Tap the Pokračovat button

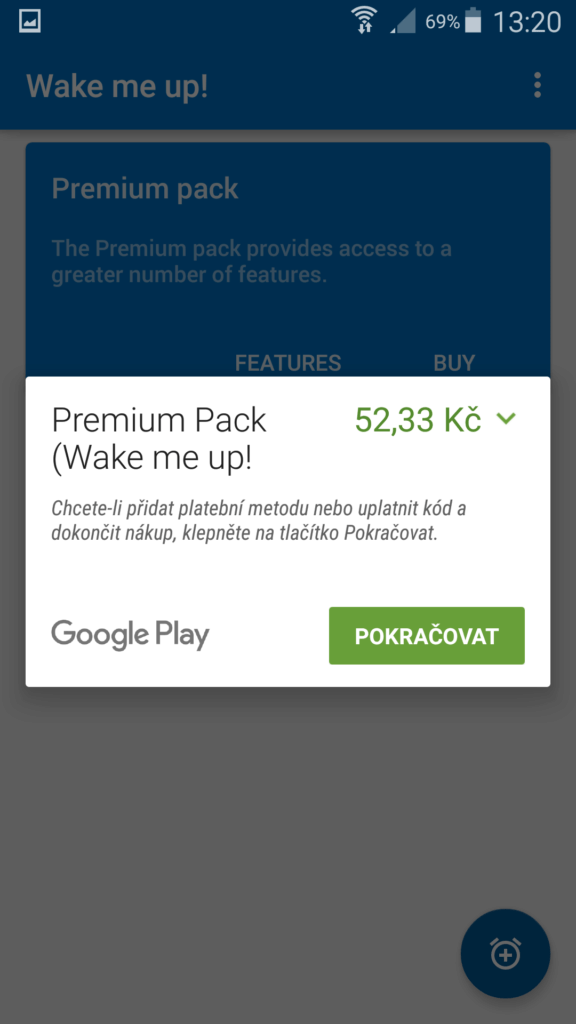(426, 635)
